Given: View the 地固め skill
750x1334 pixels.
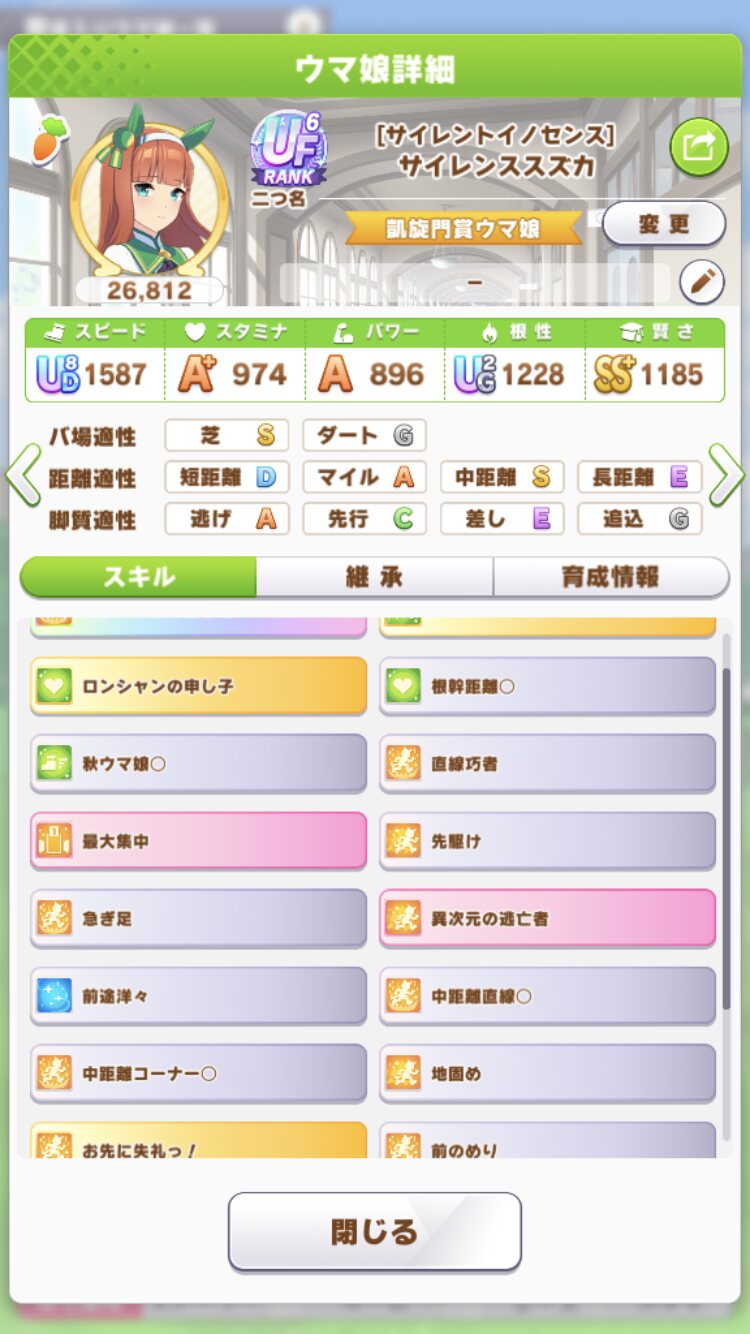Looking at the screenshot, I should pos(547,1073).
